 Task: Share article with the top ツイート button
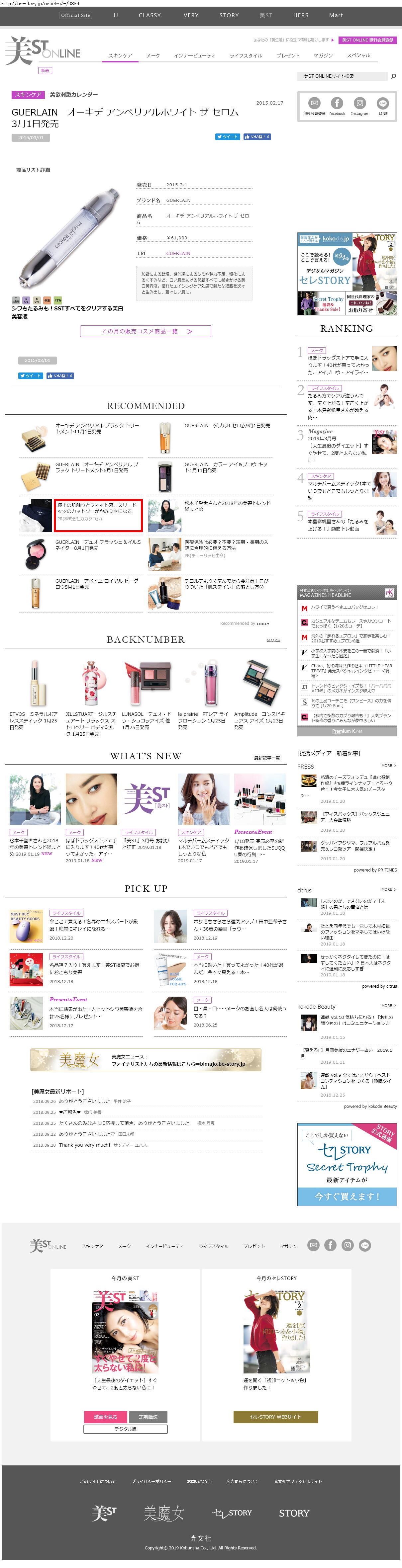[228, 137]
